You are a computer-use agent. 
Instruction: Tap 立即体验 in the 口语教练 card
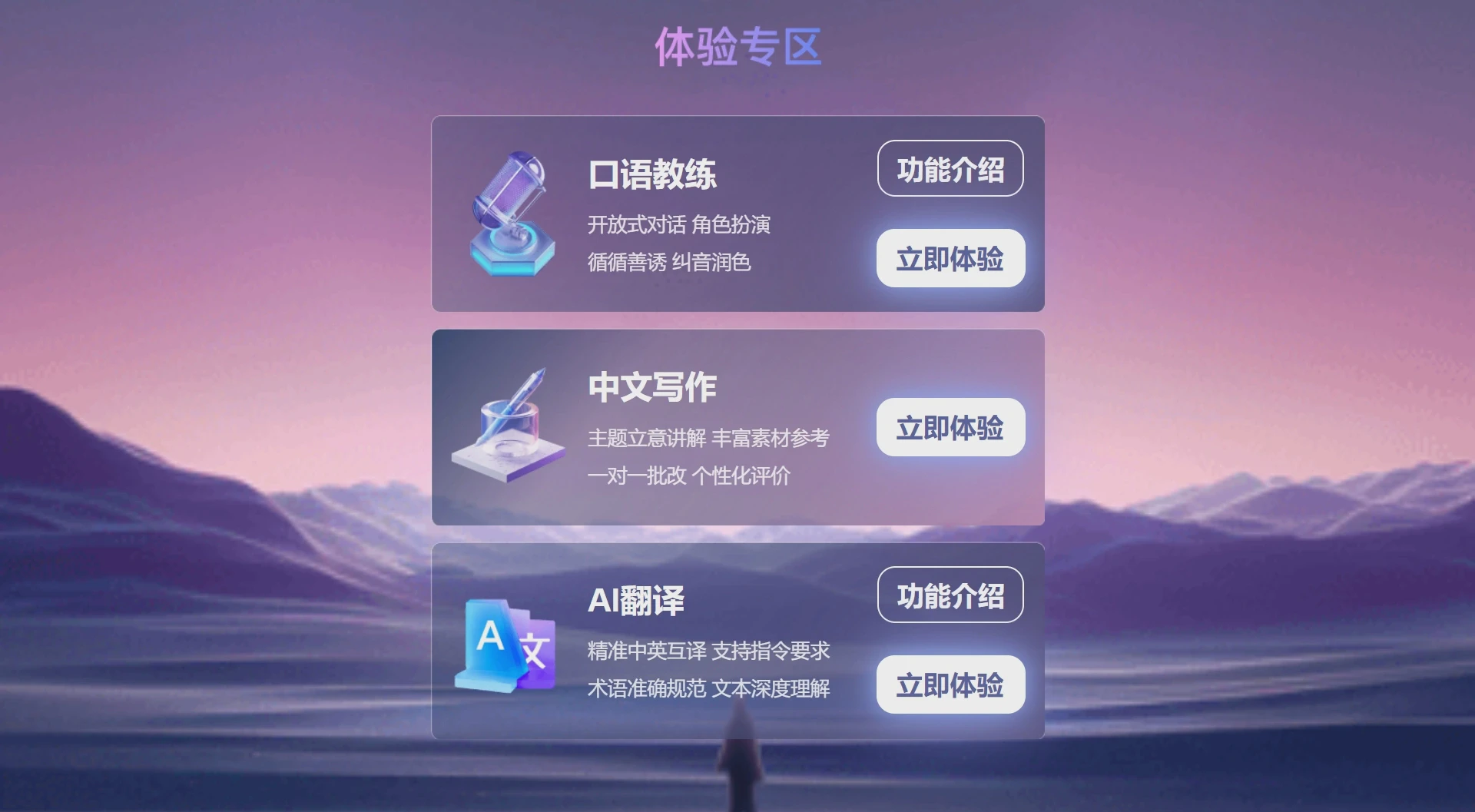(950, 259)
